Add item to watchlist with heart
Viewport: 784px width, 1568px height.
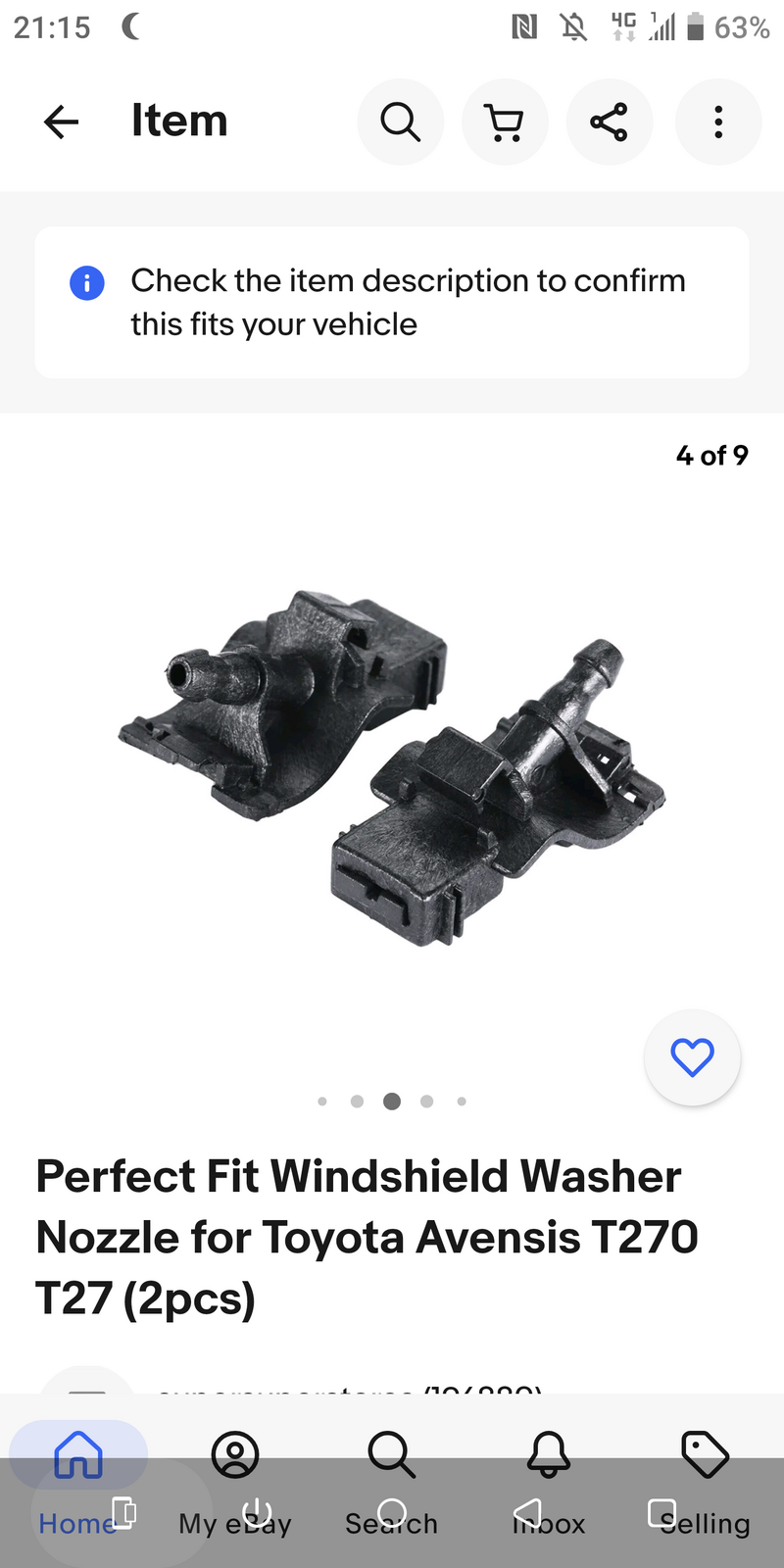pos(692,1057)
